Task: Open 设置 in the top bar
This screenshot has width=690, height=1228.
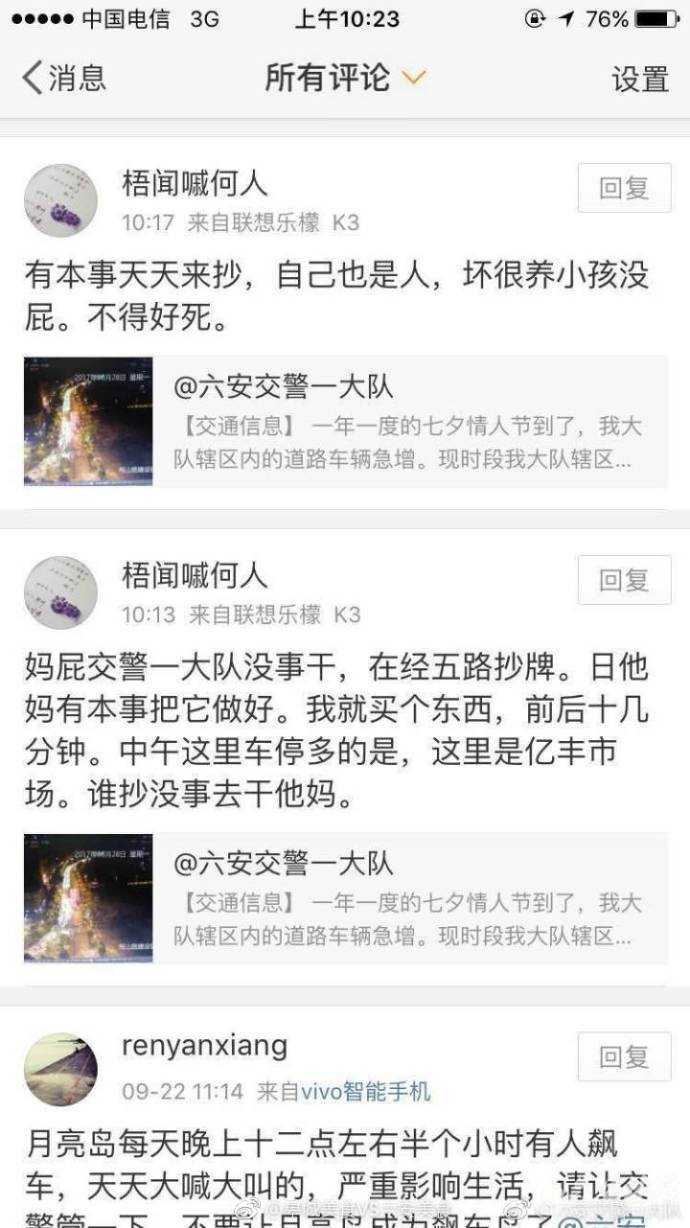Action: (x=639, y=79)
